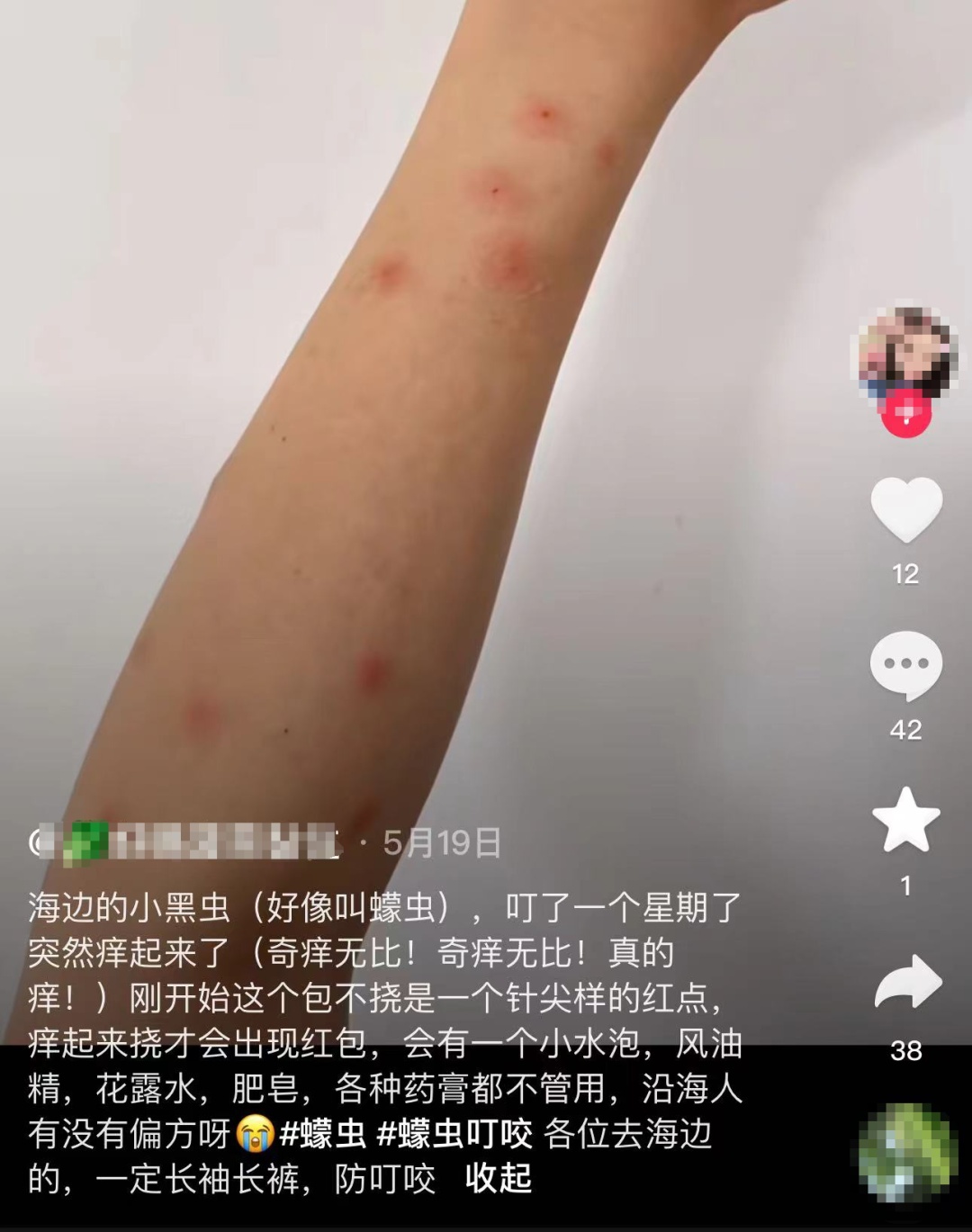Open the spinning music disc

pyautogui.click(x=905, y=1153)
